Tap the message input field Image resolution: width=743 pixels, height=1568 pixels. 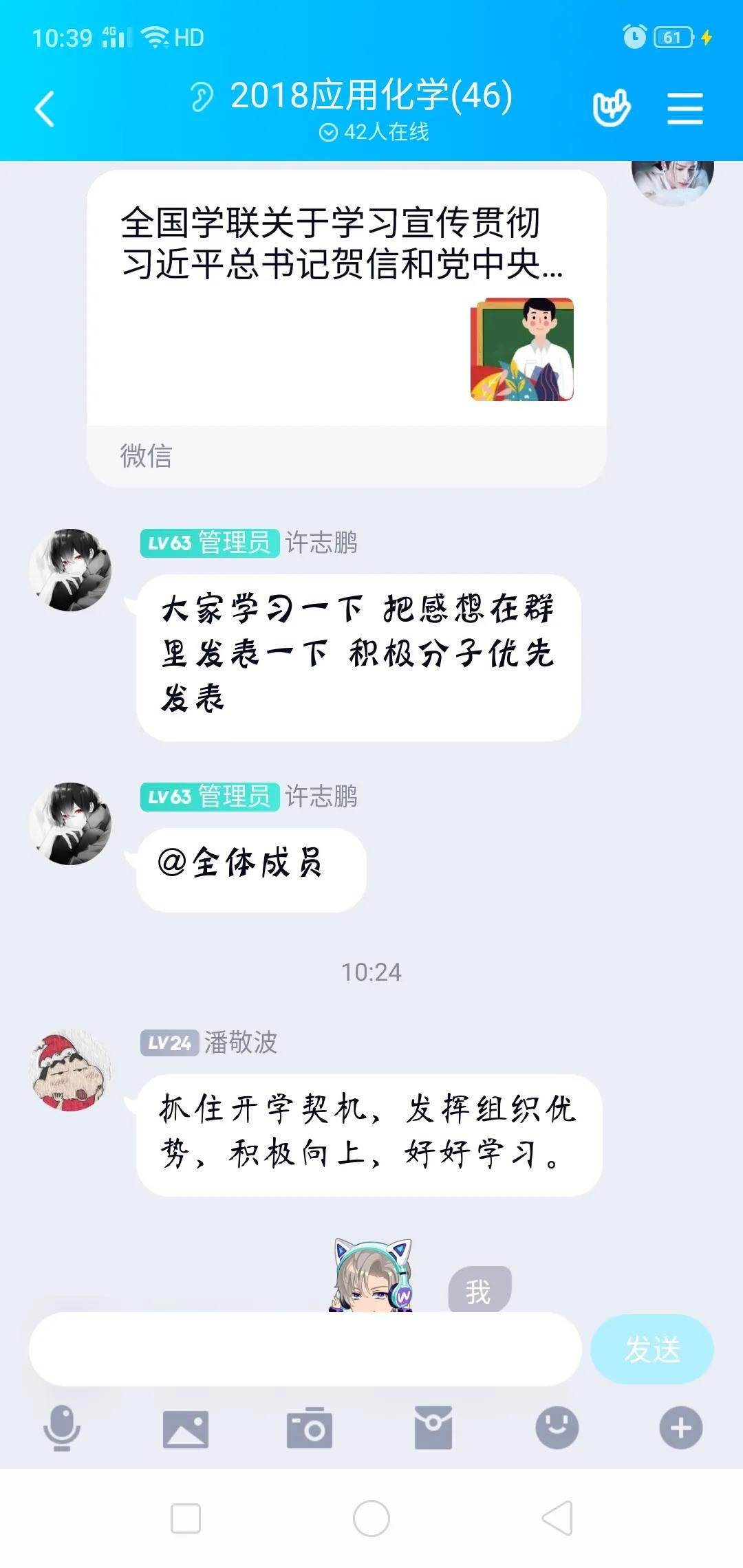click(x=305, y=1349)
